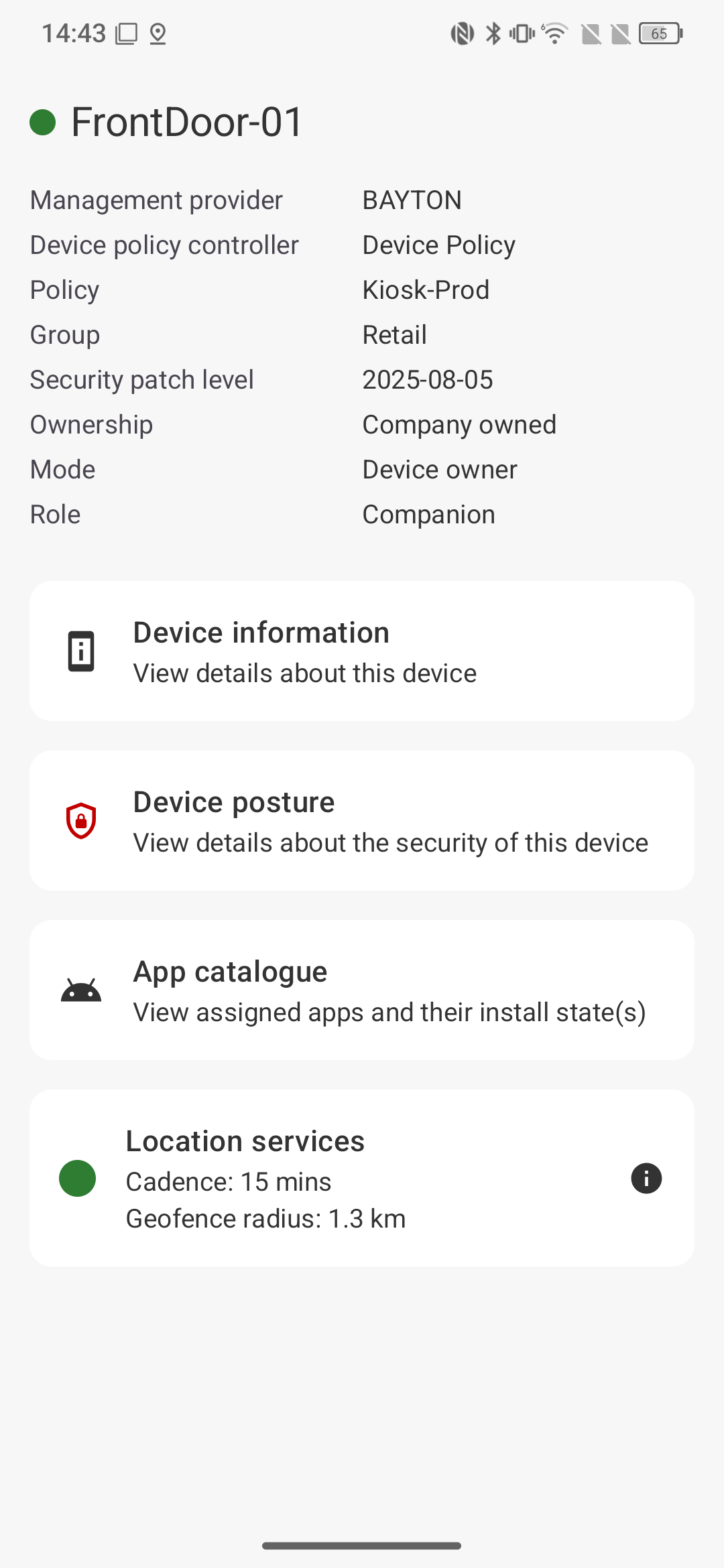The image size is (724, 1568).
Task: Tap the Location services info icon
Action: (x=646, y=1178)
